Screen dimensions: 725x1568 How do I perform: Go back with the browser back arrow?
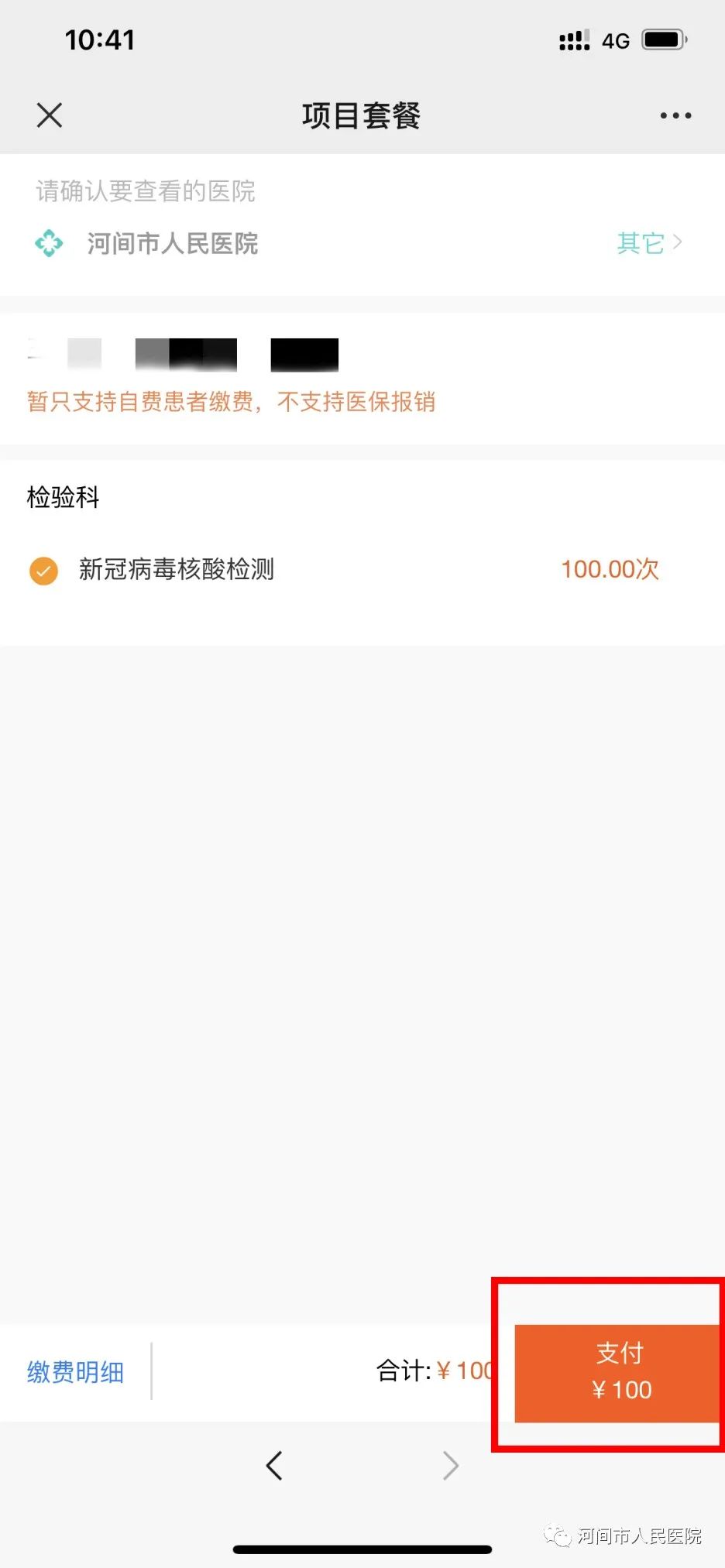pyautogui.click(x=274, y=1465)
